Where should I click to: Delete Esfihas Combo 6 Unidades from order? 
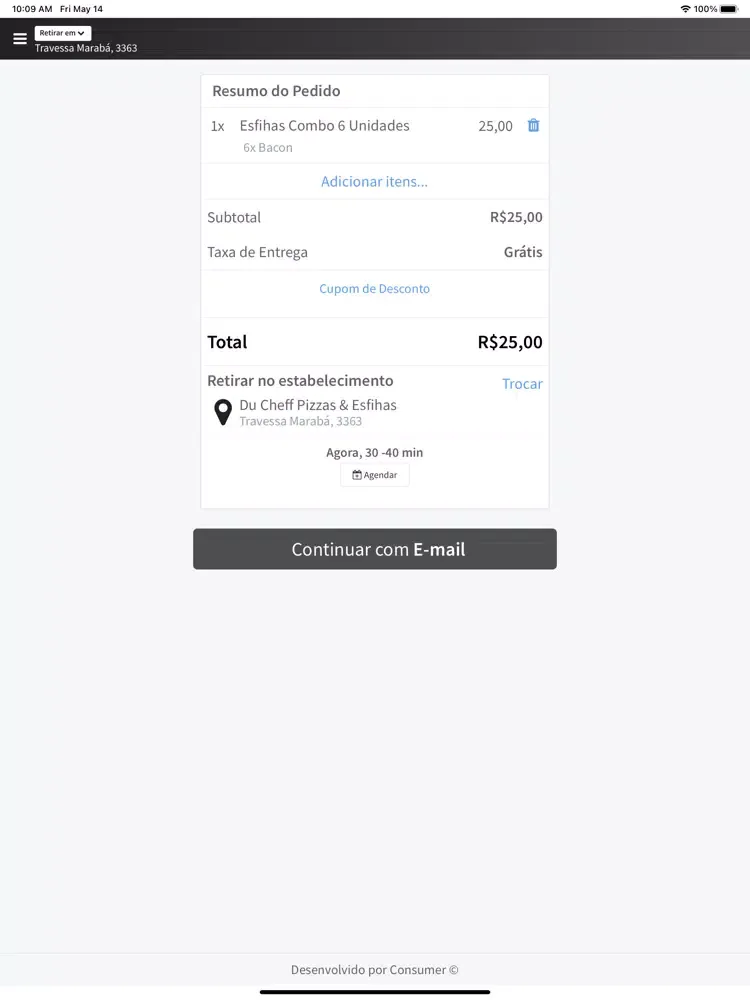[533, 126]
